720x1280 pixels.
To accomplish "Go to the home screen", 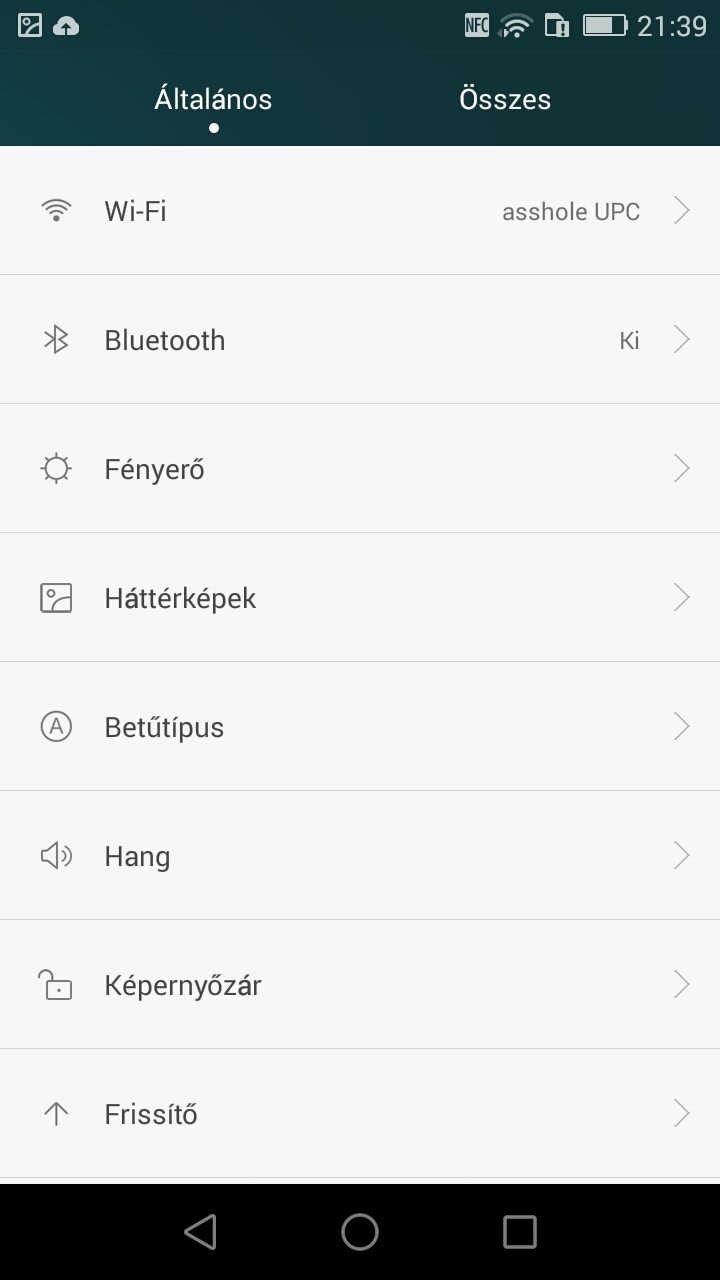I will tap(360, 1232).
